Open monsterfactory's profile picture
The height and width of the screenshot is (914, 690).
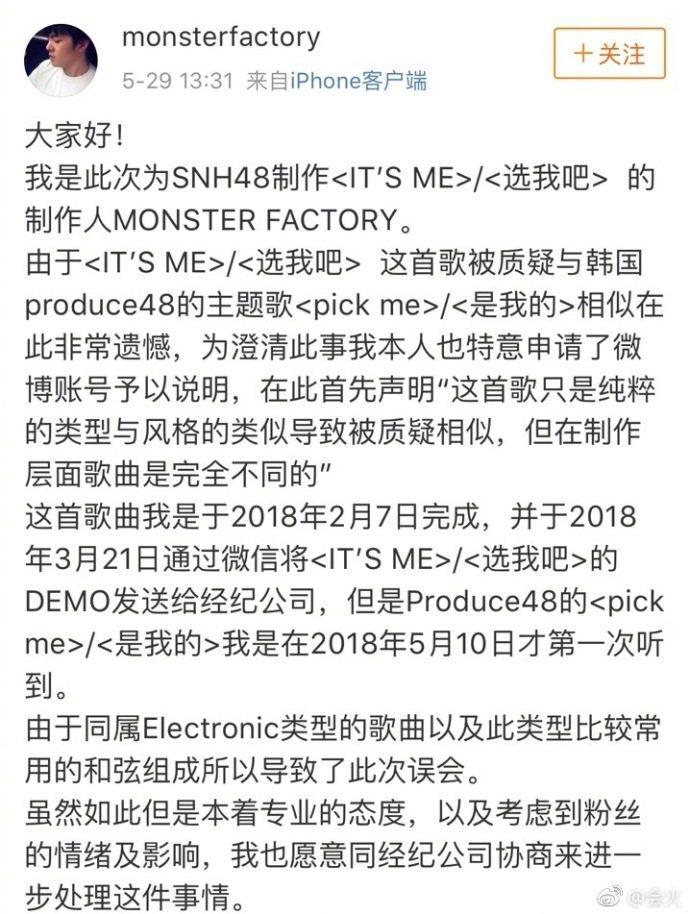60,60
